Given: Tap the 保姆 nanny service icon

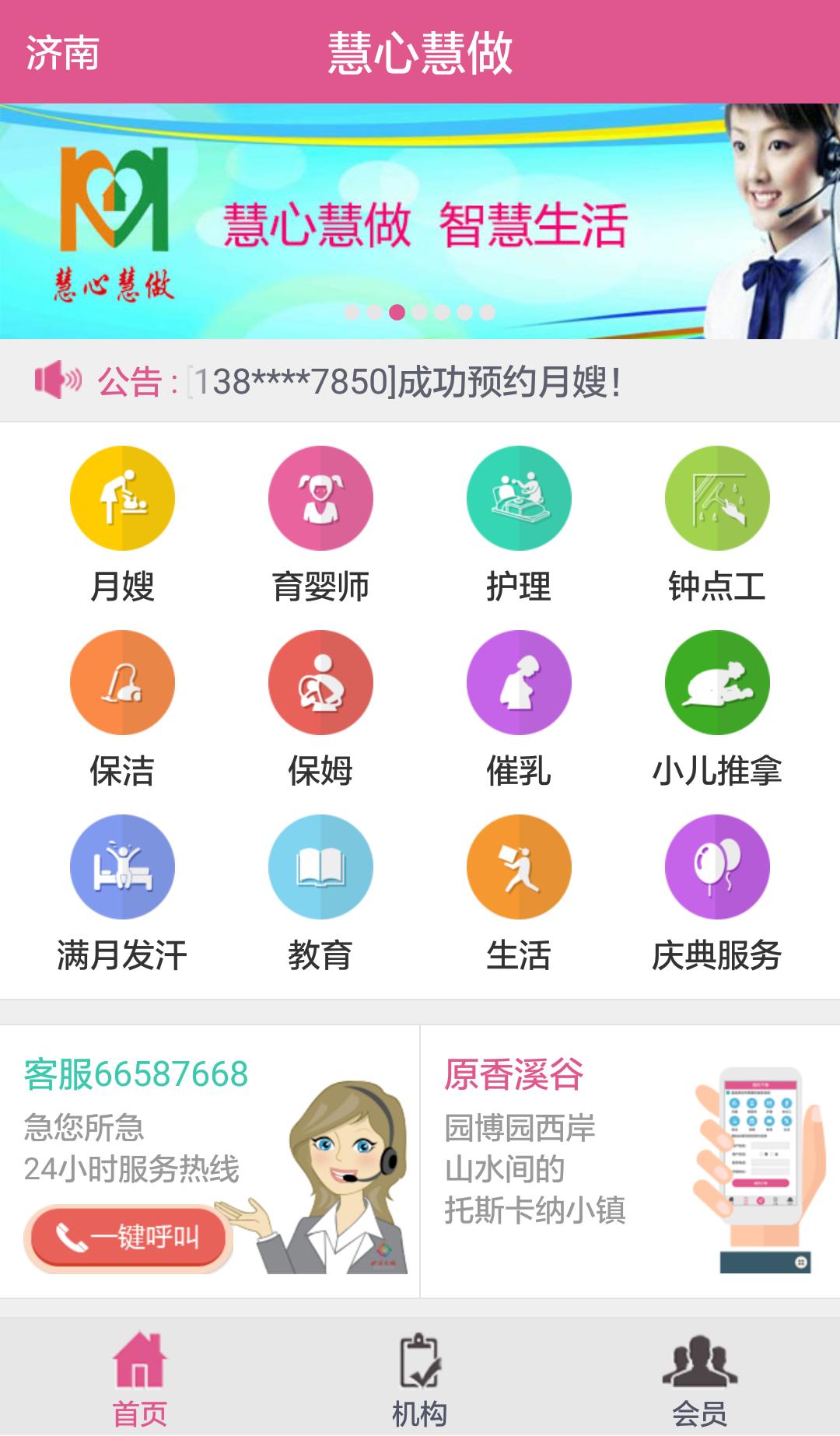Looking at the screenshot, I should click(320, 683).
